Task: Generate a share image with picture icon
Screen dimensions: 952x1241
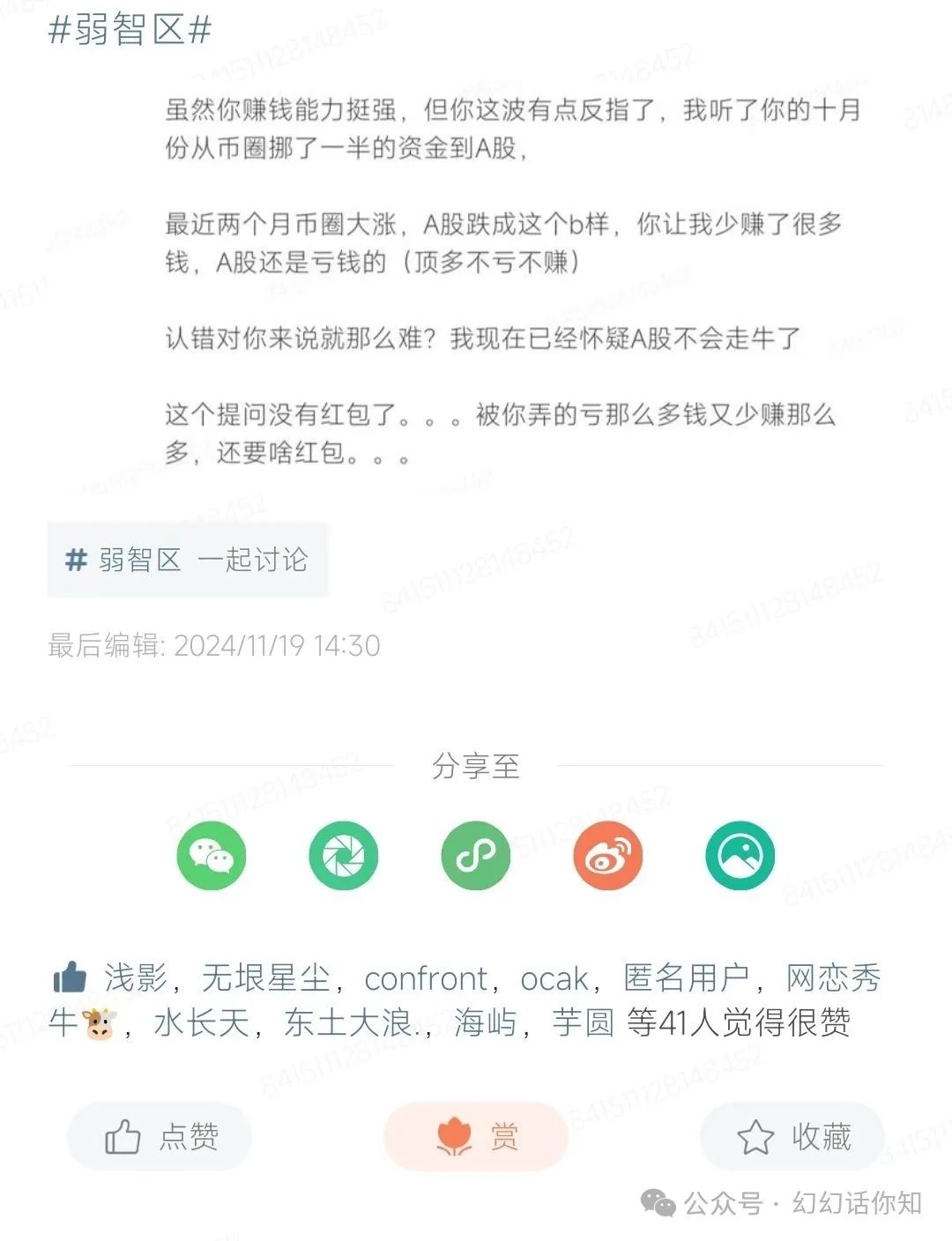Action: 740,856
